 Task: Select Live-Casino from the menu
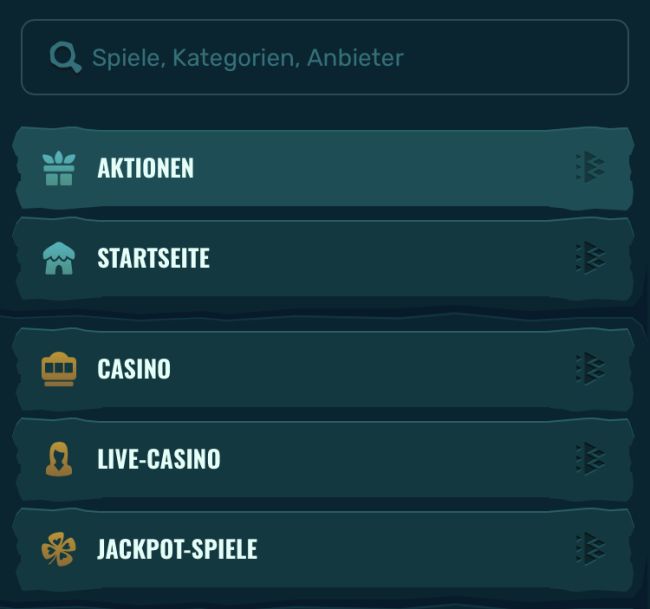(323, 459)
